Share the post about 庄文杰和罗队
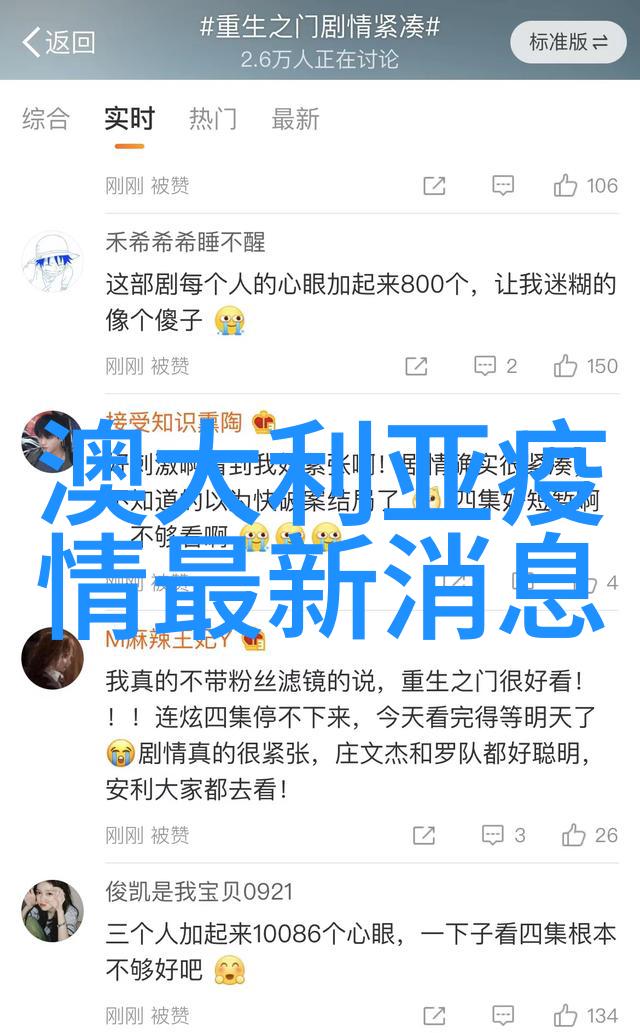The height and width of the screenshot is (1033, 640). [x=424, y=836]
